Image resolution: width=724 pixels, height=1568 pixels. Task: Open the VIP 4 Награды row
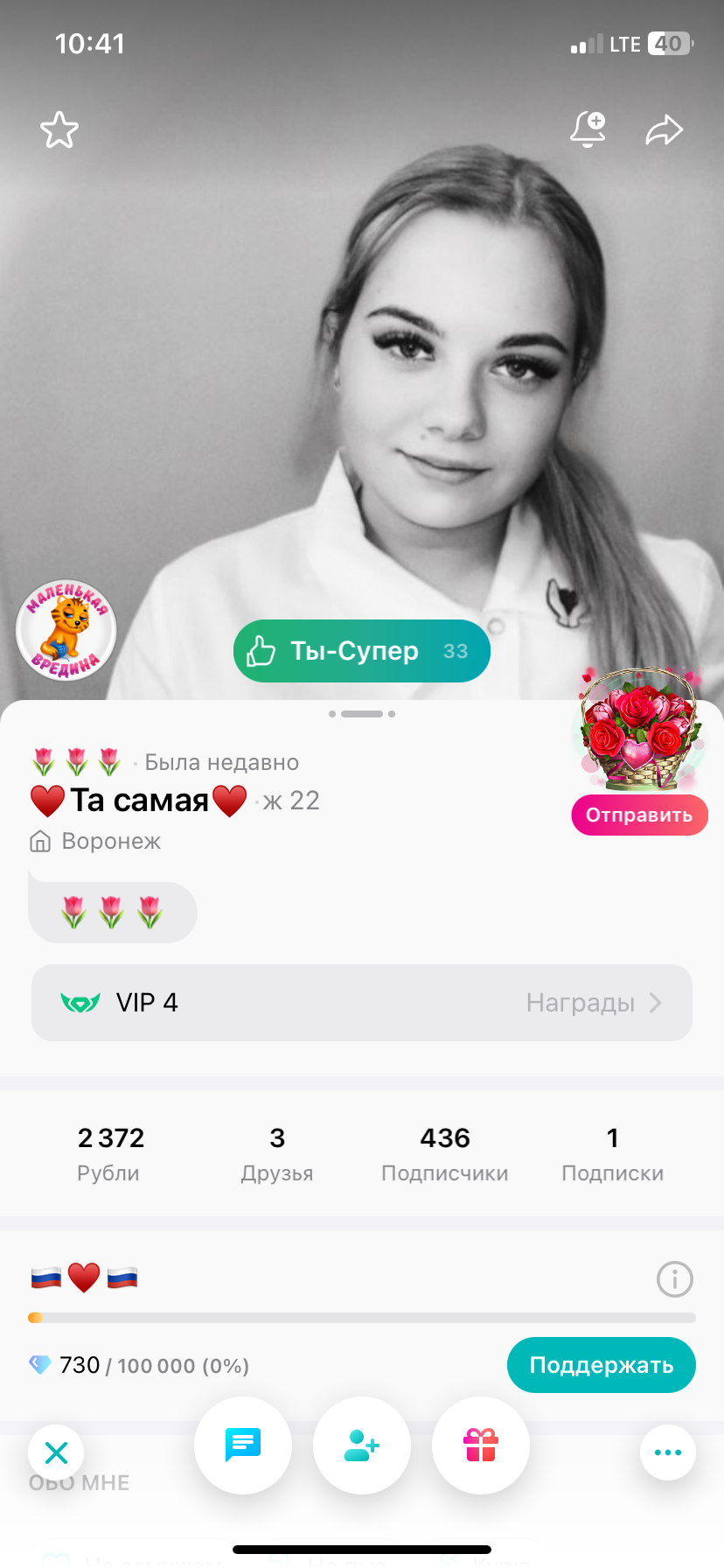[x=362, y=1003]
